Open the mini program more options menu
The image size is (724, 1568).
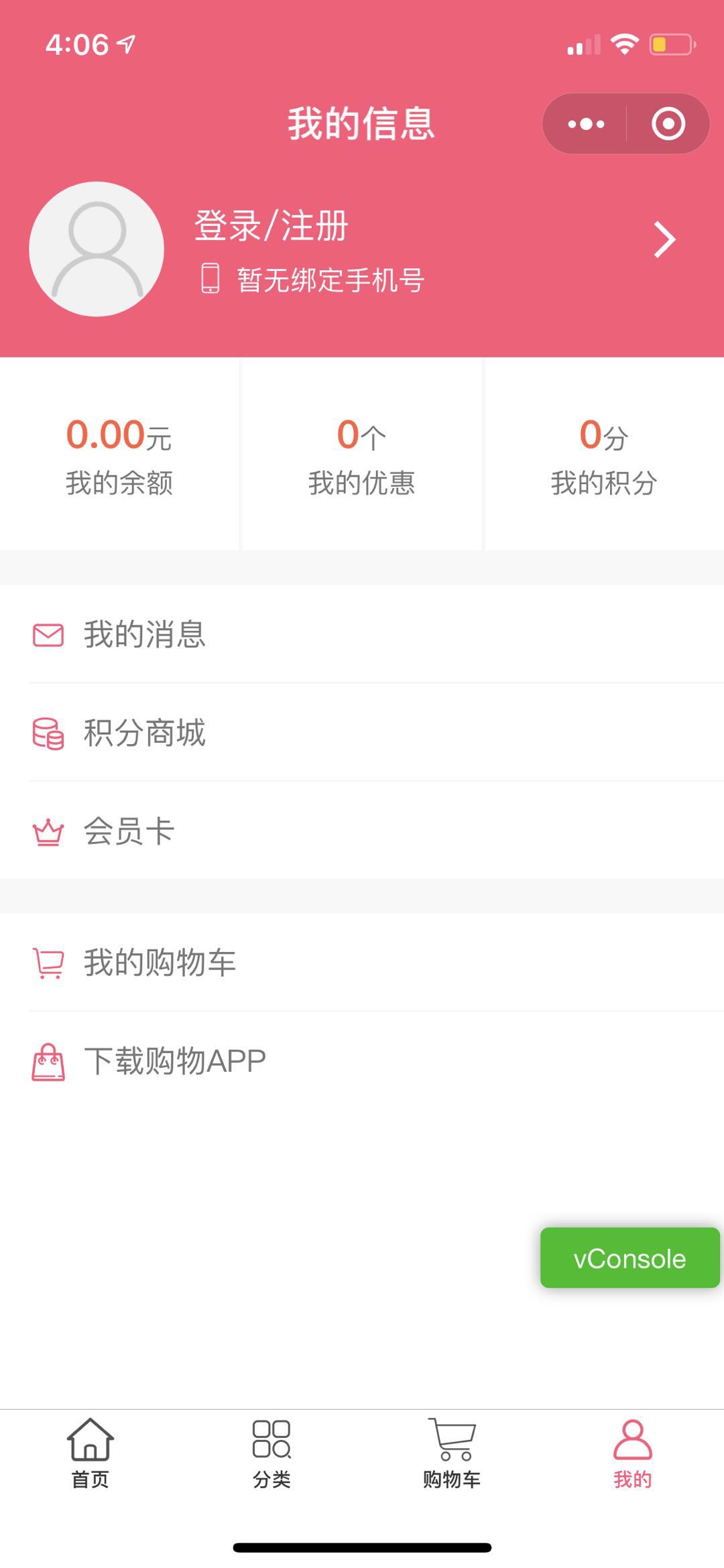click(x=586, y=124)
